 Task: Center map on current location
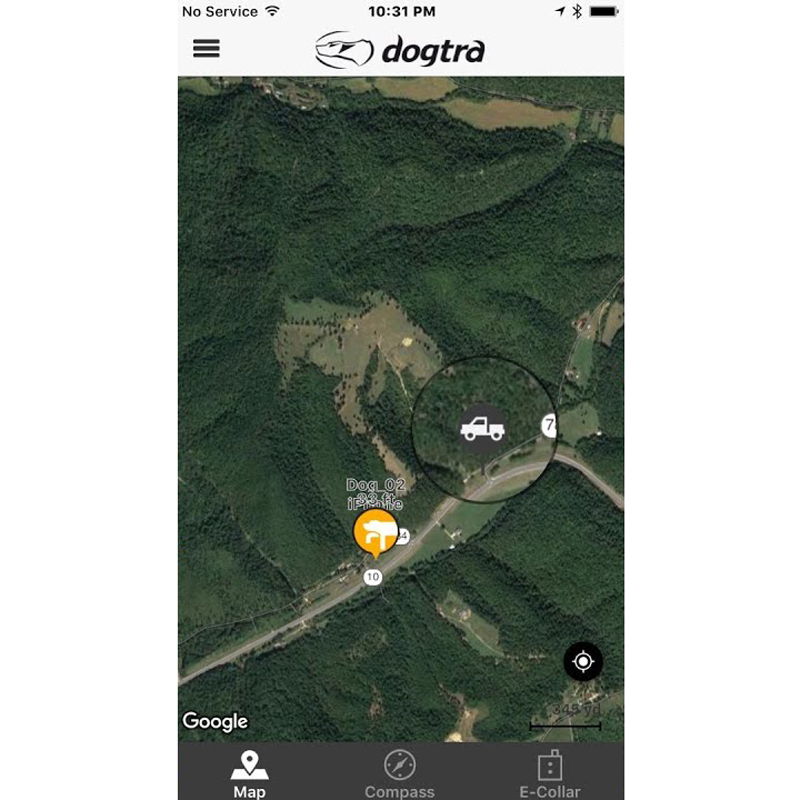[583, 661]
